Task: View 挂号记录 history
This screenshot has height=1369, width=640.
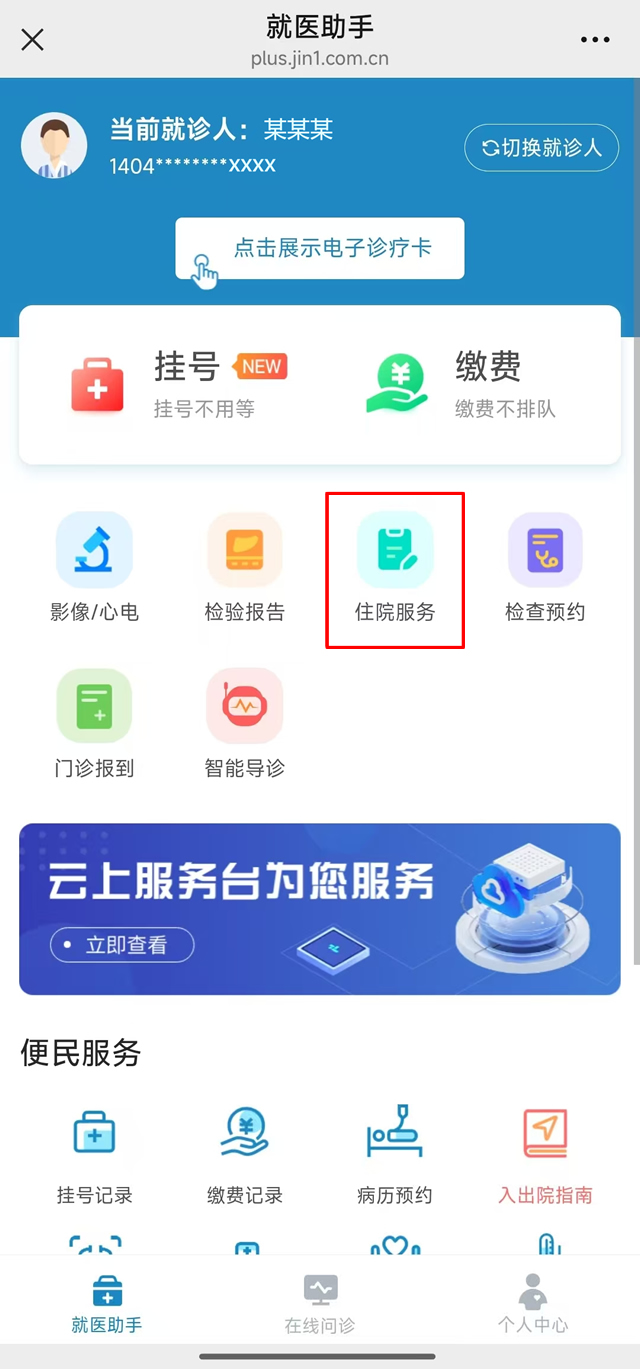Action: click(94, 1153)
